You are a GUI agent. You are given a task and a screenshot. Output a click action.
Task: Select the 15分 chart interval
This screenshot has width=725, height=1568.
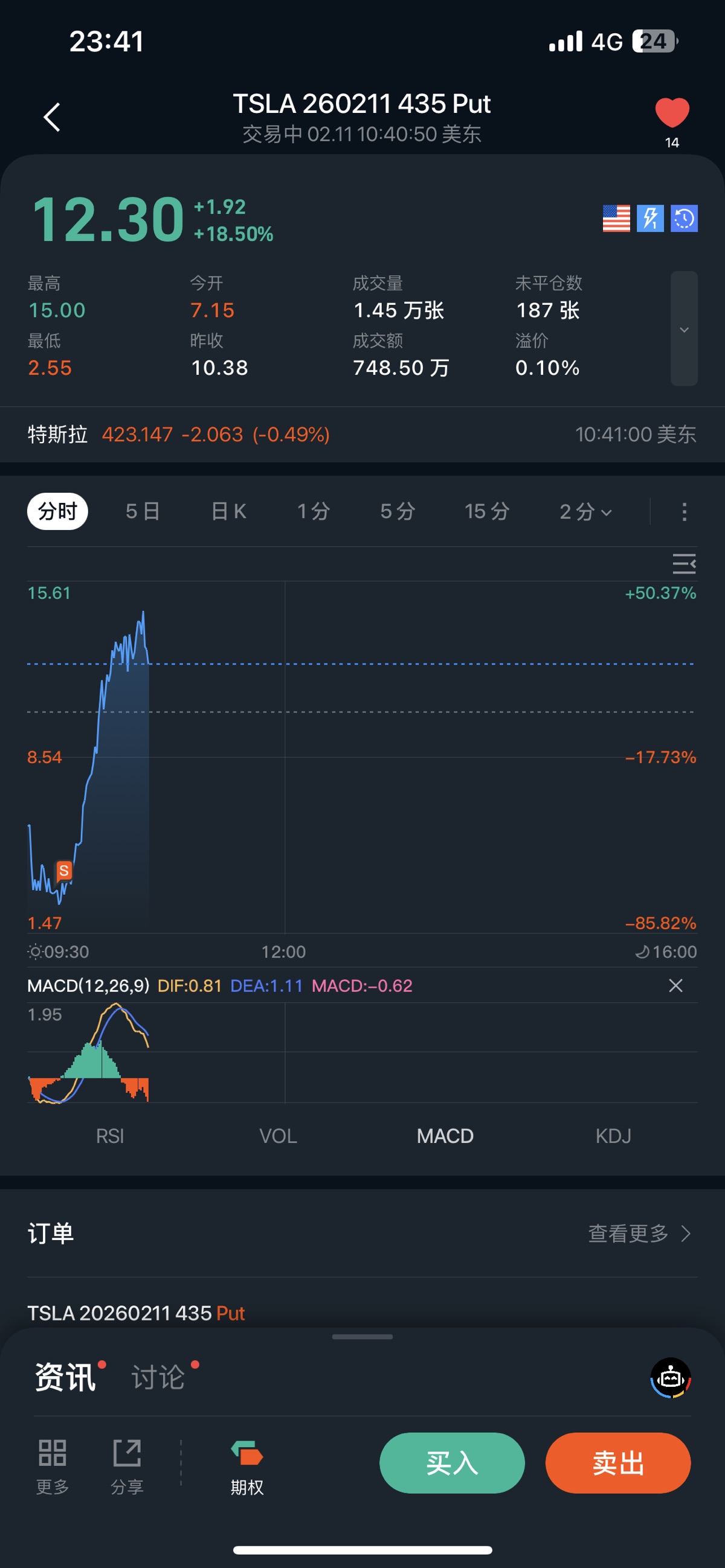point(487,511)
